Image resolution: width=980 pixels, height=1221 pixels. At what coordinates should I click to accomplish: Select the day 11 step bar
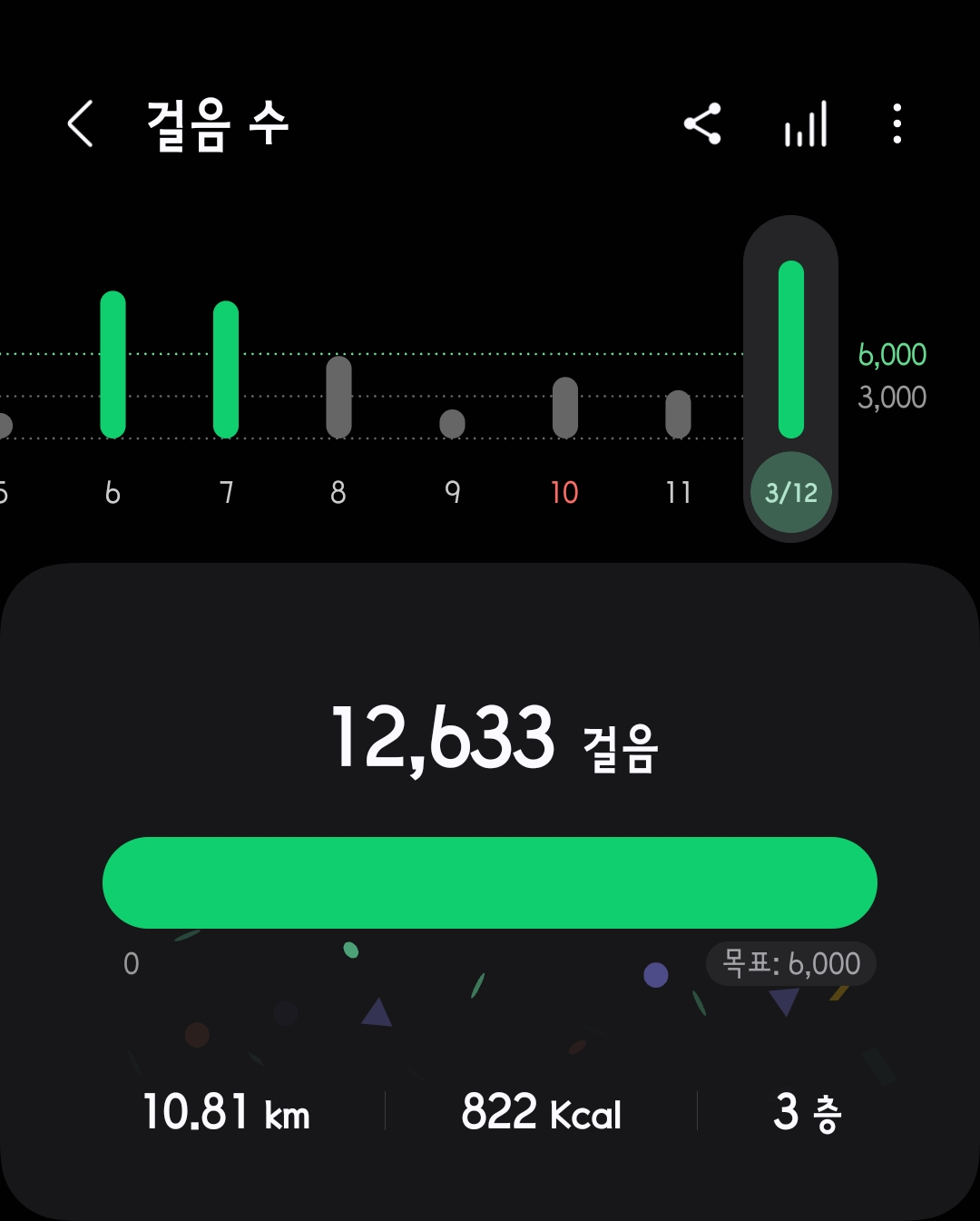click(x=678, y=414)
